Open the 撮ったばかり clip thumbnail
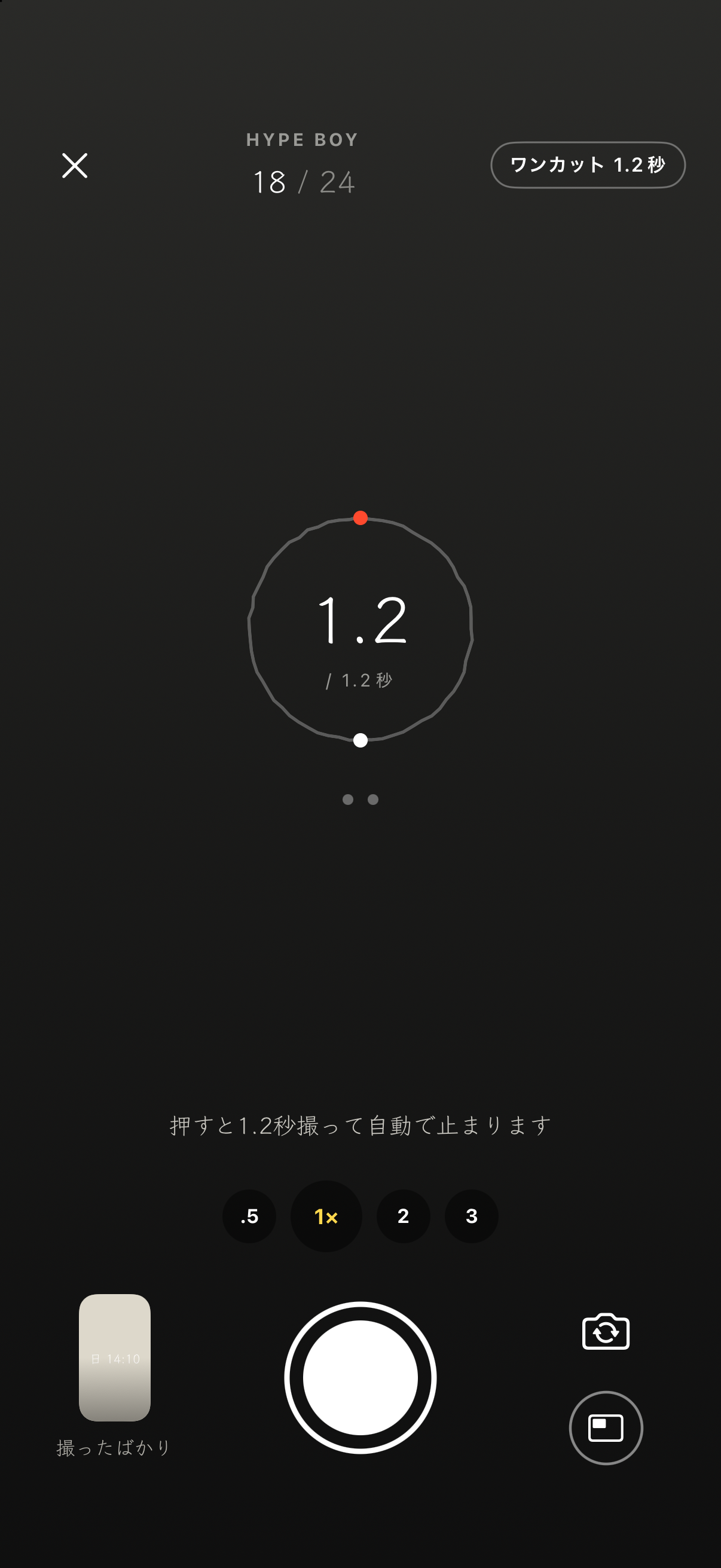This screenshot has height=1568, width=721. pyautogui.click(x=114, y=1357)
